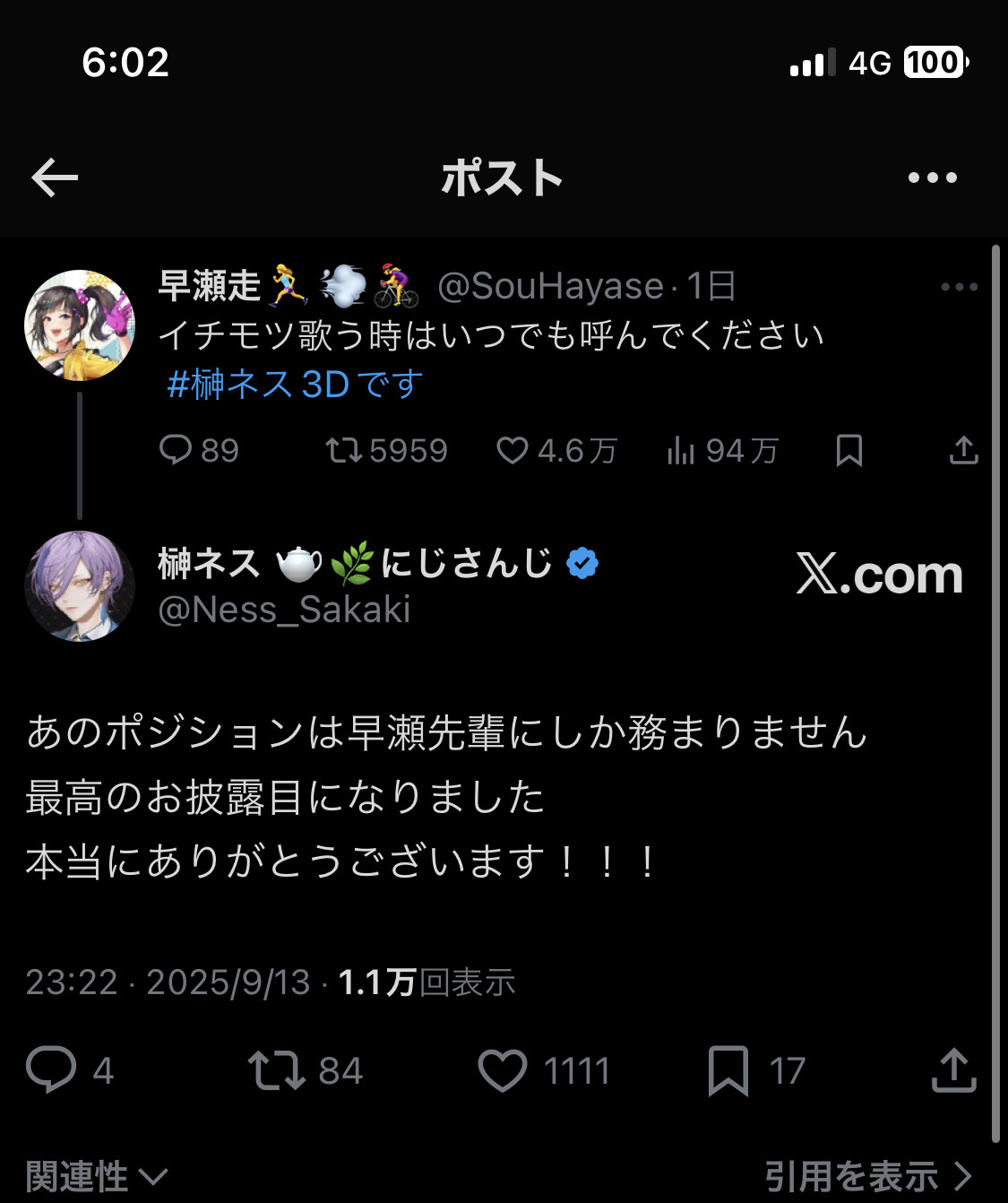Image resolution: width=1008 pixels, height=1203 pixels.
Task: Open 榊ネス's profile avatar
Action: pos(80,585)
